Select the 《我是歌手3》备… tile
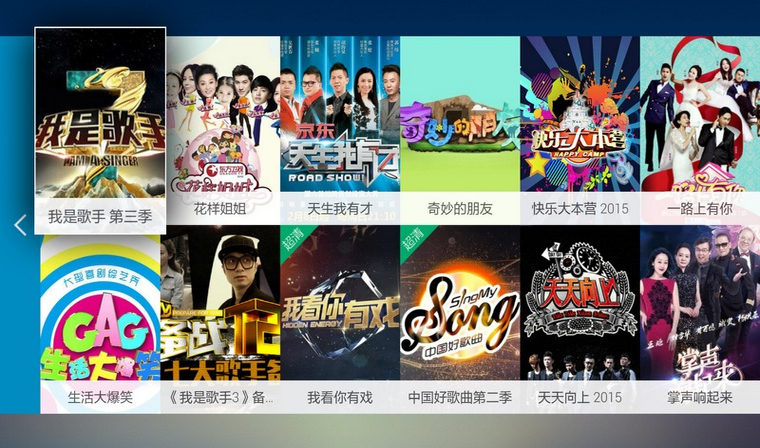This screenshot has width=760, height=448. 220,318
